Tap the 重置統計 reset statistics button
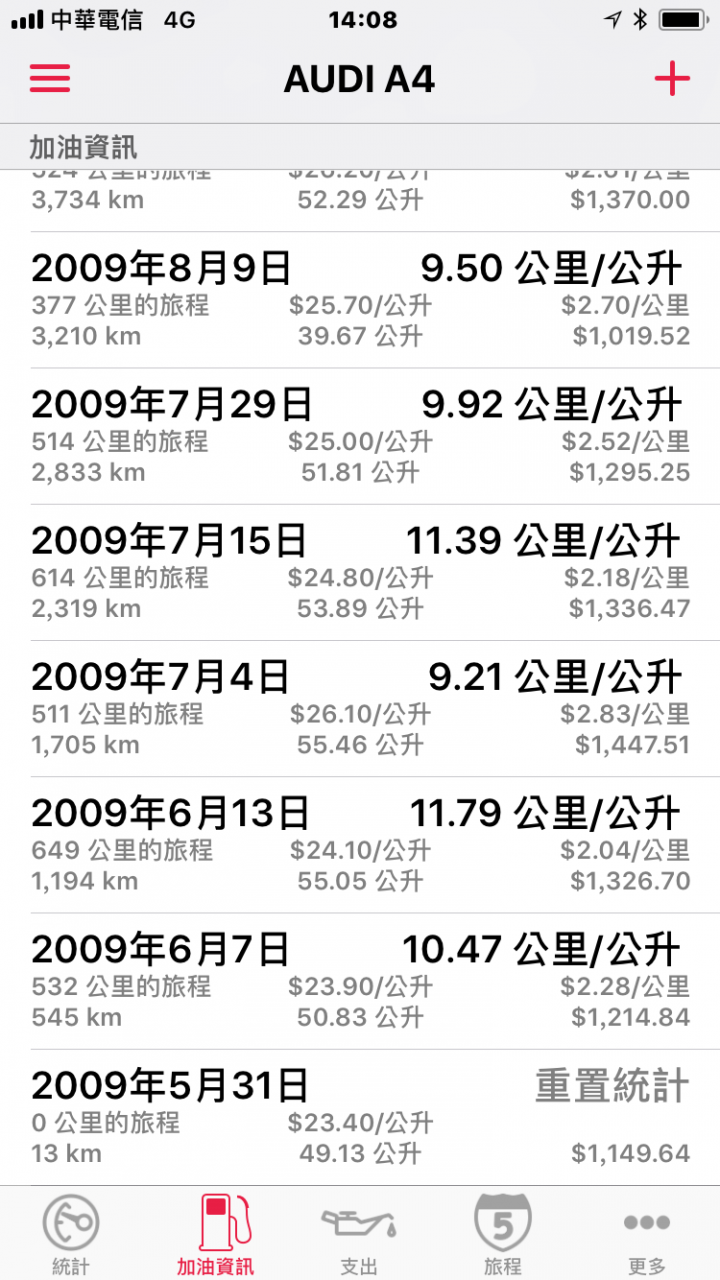The image size is (720, 1280). (608, 1085)
